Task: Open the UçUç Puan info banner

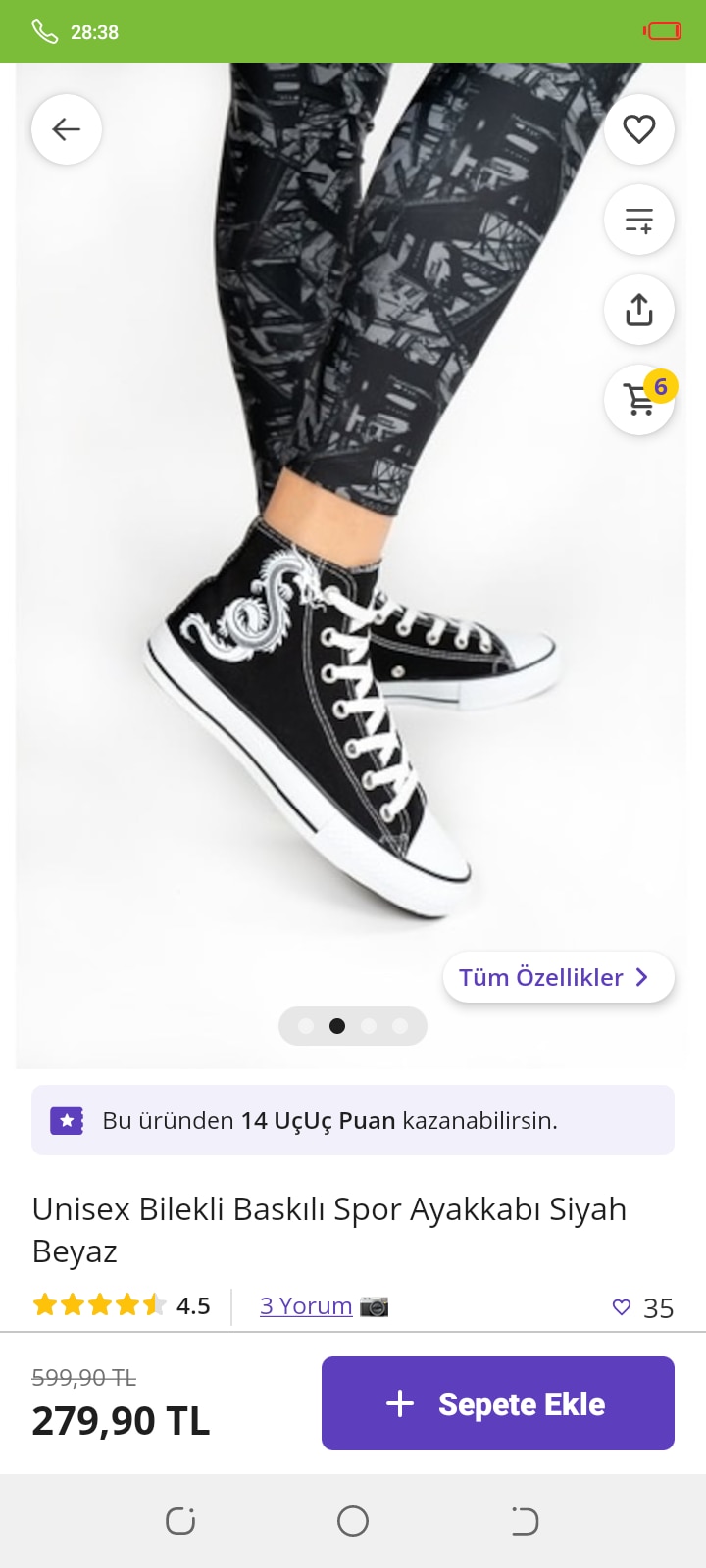Action: pyautogui.click(x=353, y=1120)
